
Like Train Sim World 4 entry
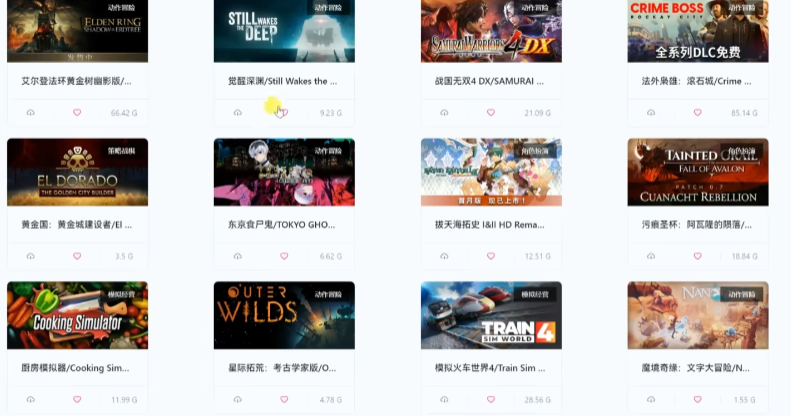491,400
